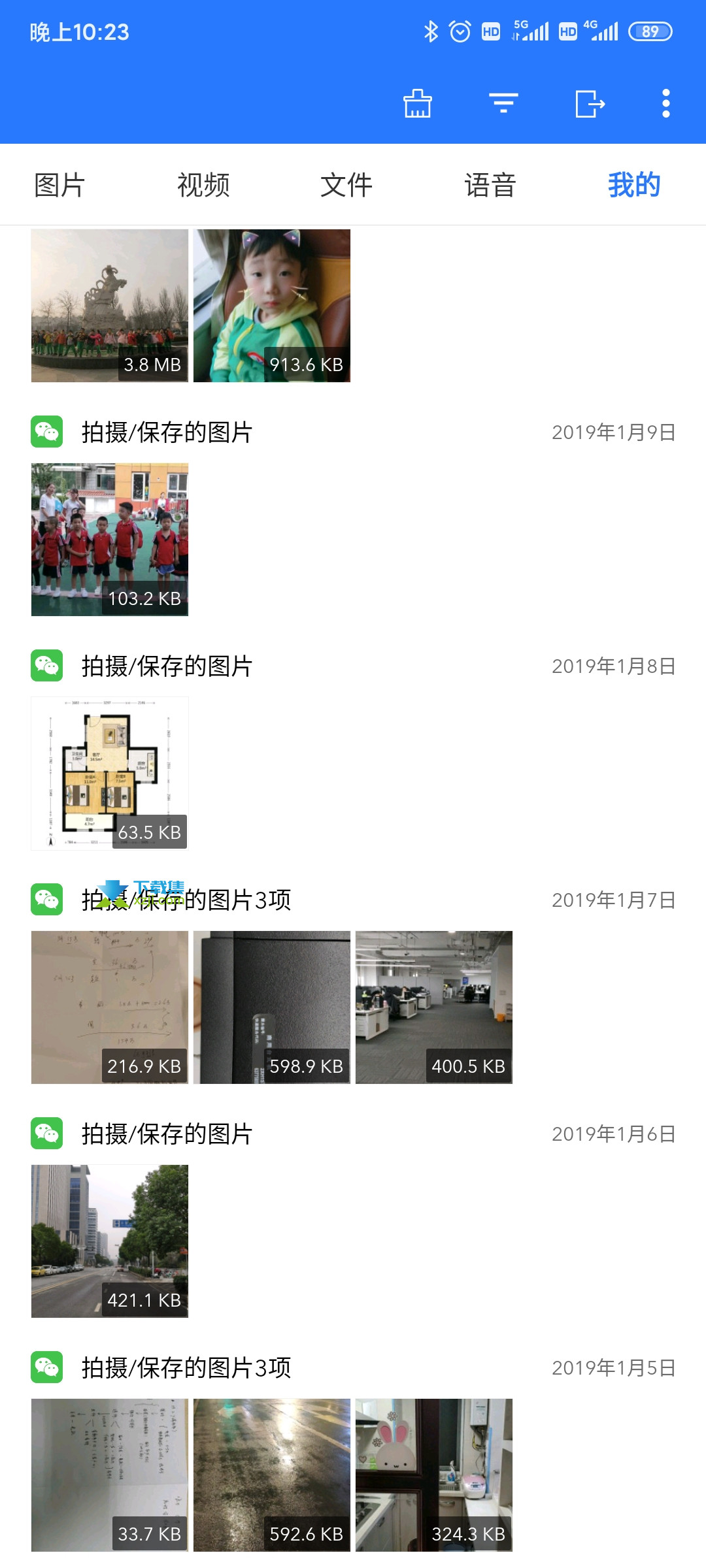View the 592.6 KB wet road photo

272,1475
